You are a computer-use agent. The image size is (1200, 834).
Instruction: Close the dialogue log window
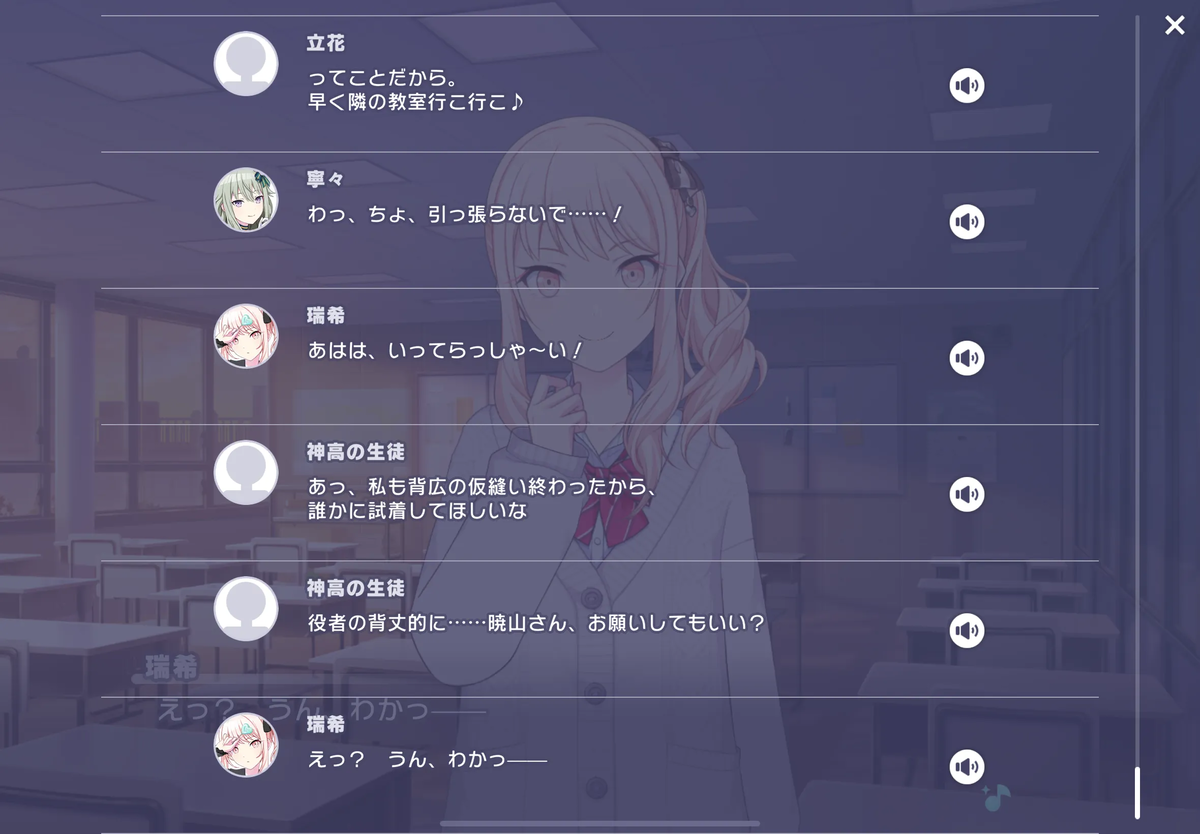pos(1174,25)
